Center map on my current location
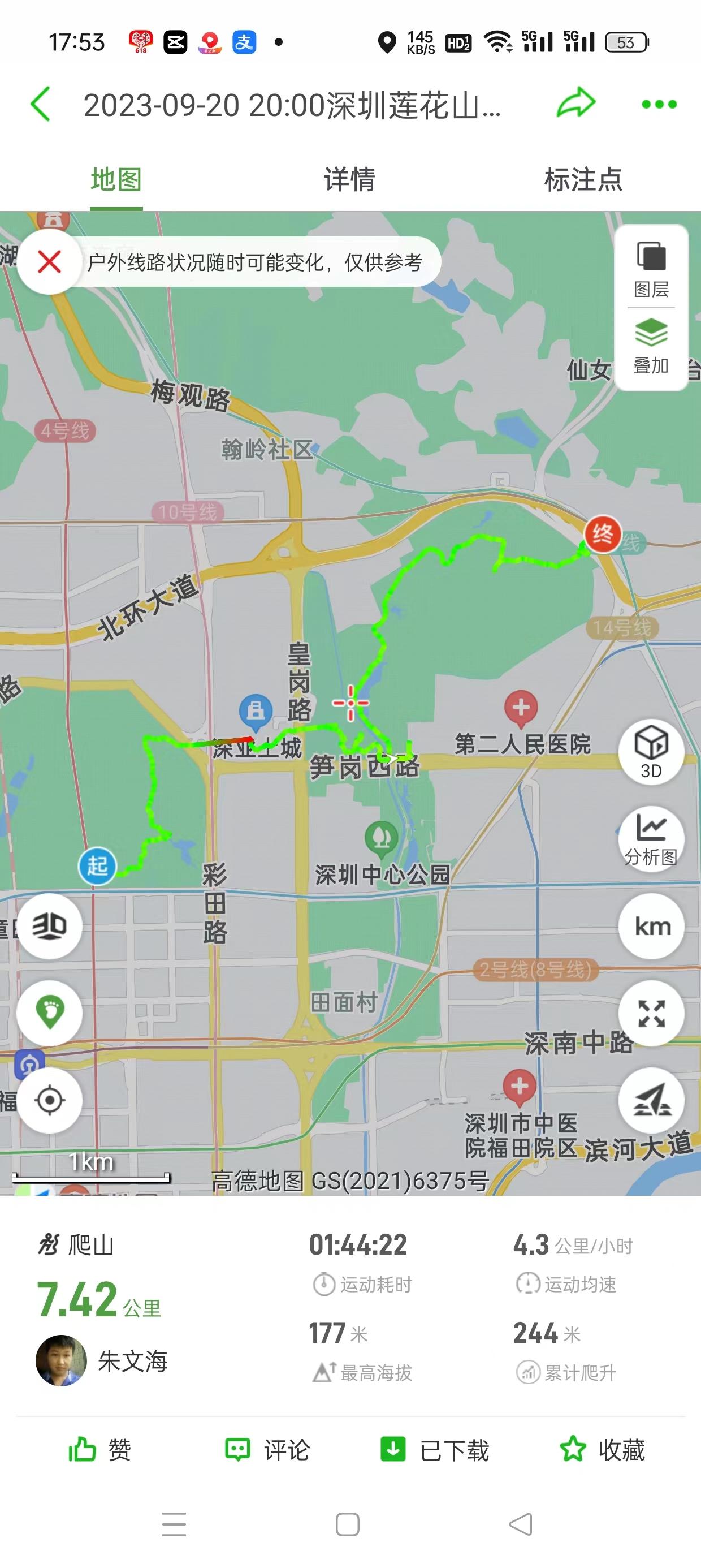This screenshot has height=1568, width=701. point(49,1100)
